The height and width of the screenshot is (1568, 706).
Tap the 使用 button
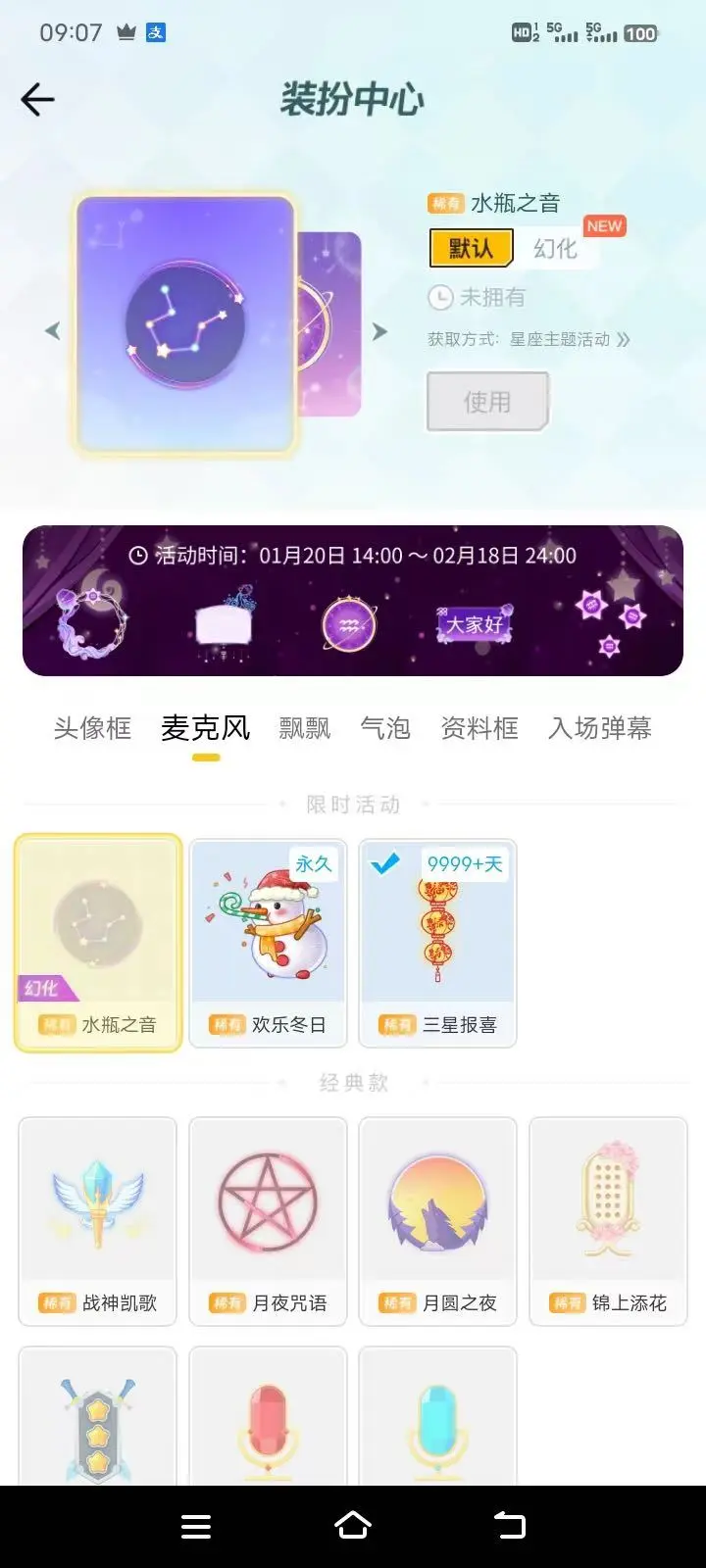(487, 402)
